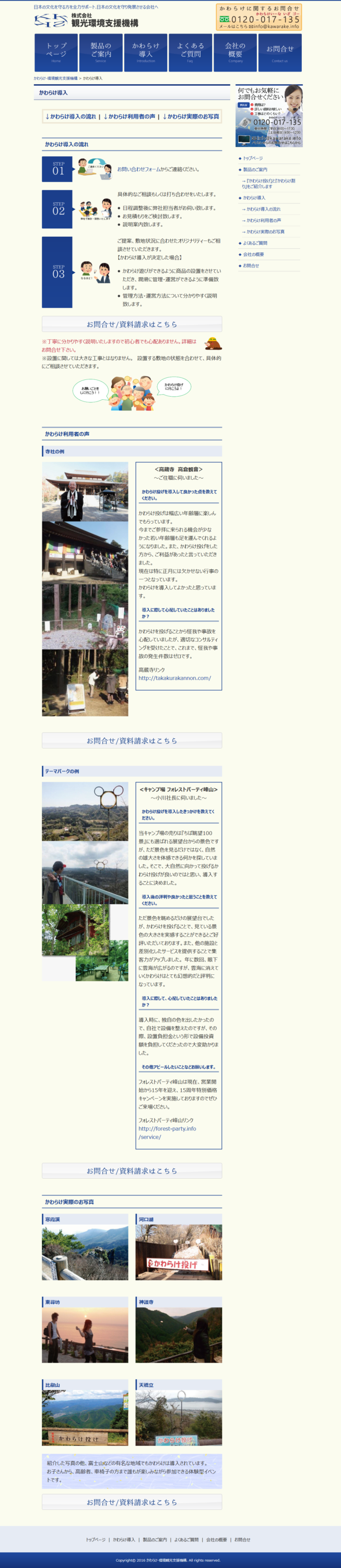Tap the かわらけ-環境観光支援機構 breadcrumb link
Image resolution: width=341 pixels, height=1568 pixels.
coord(55,78)
